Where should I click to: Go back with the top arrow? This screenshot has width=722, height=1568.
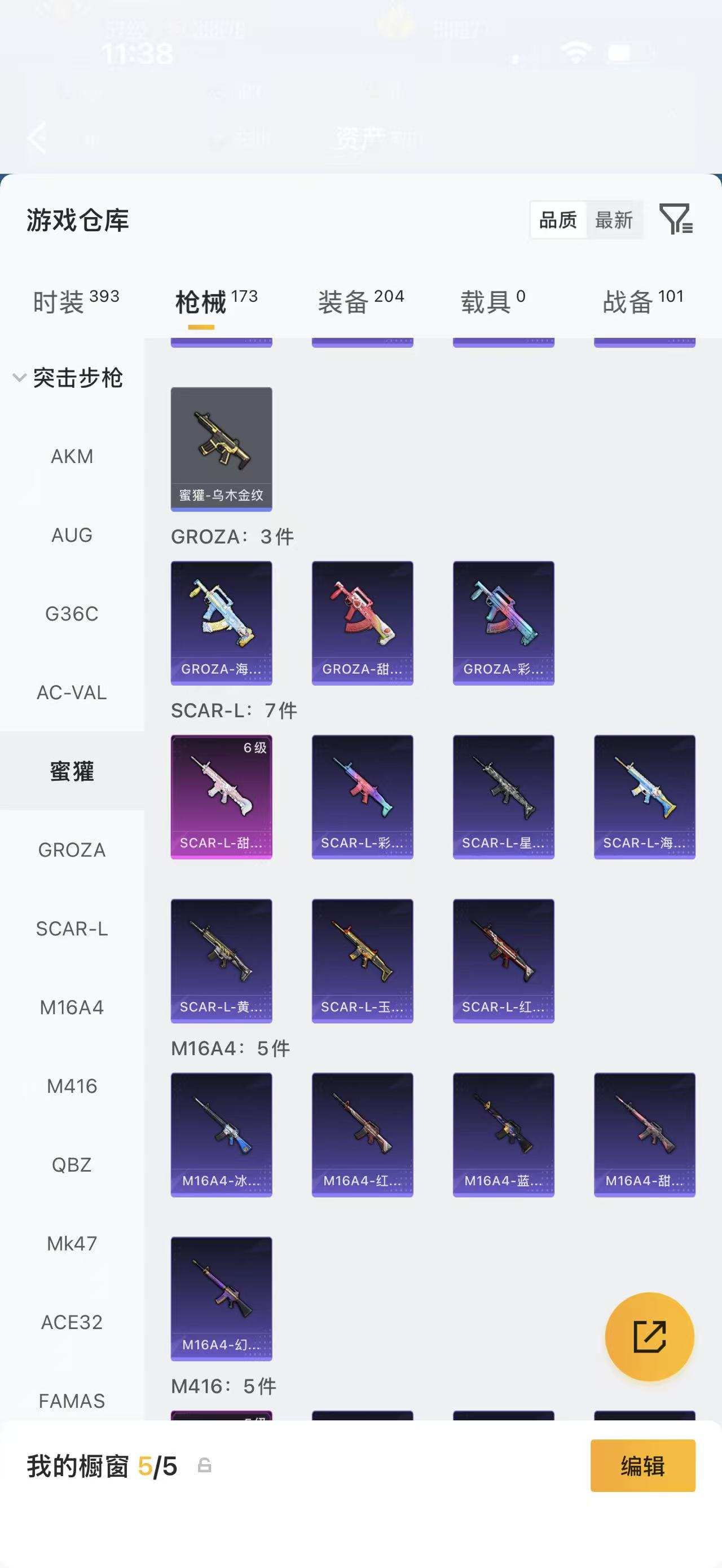click(x=38, y=137)
